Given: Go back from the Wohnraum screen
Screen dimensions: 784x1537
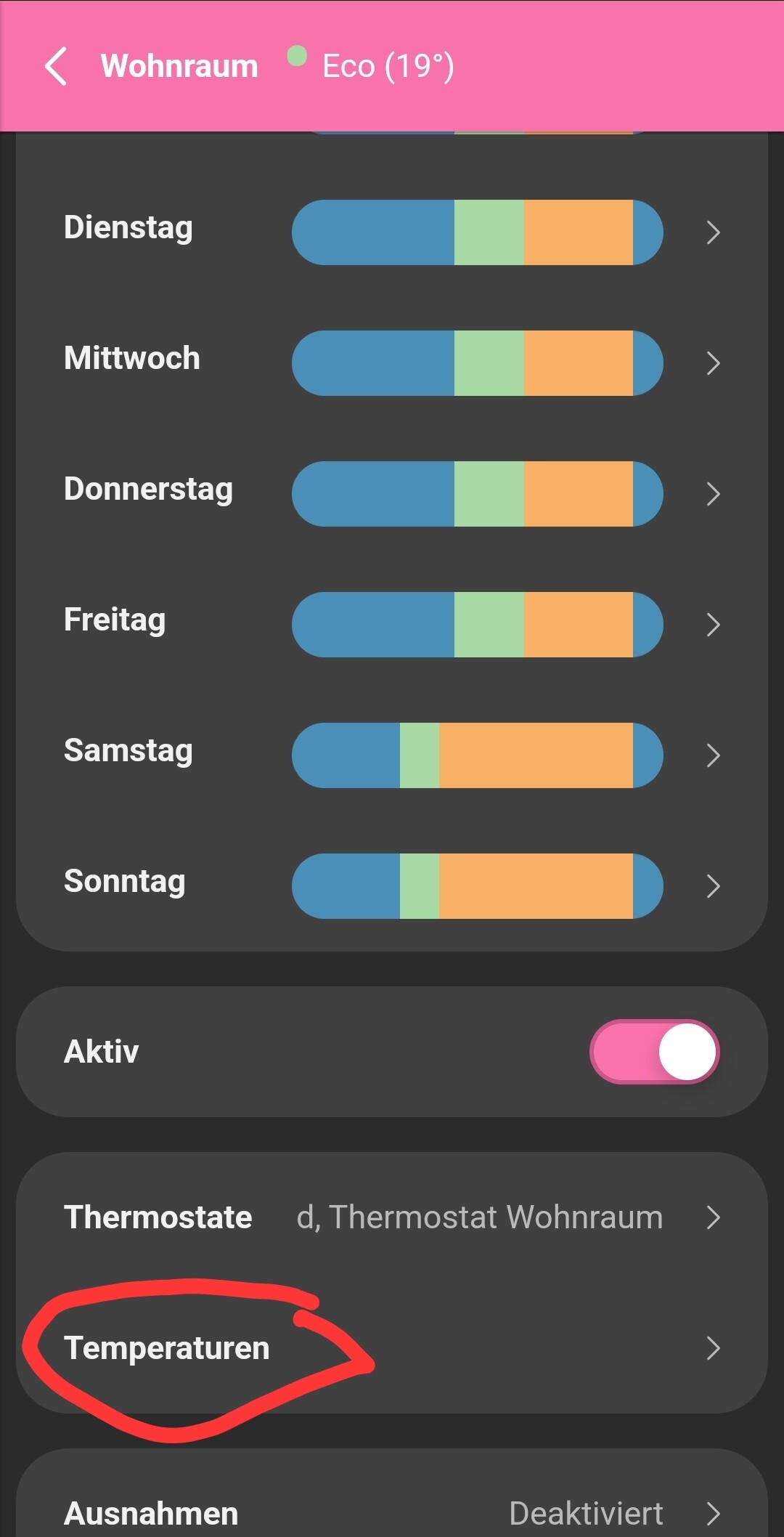Looking at the screenshot, I should pos(56,66).
